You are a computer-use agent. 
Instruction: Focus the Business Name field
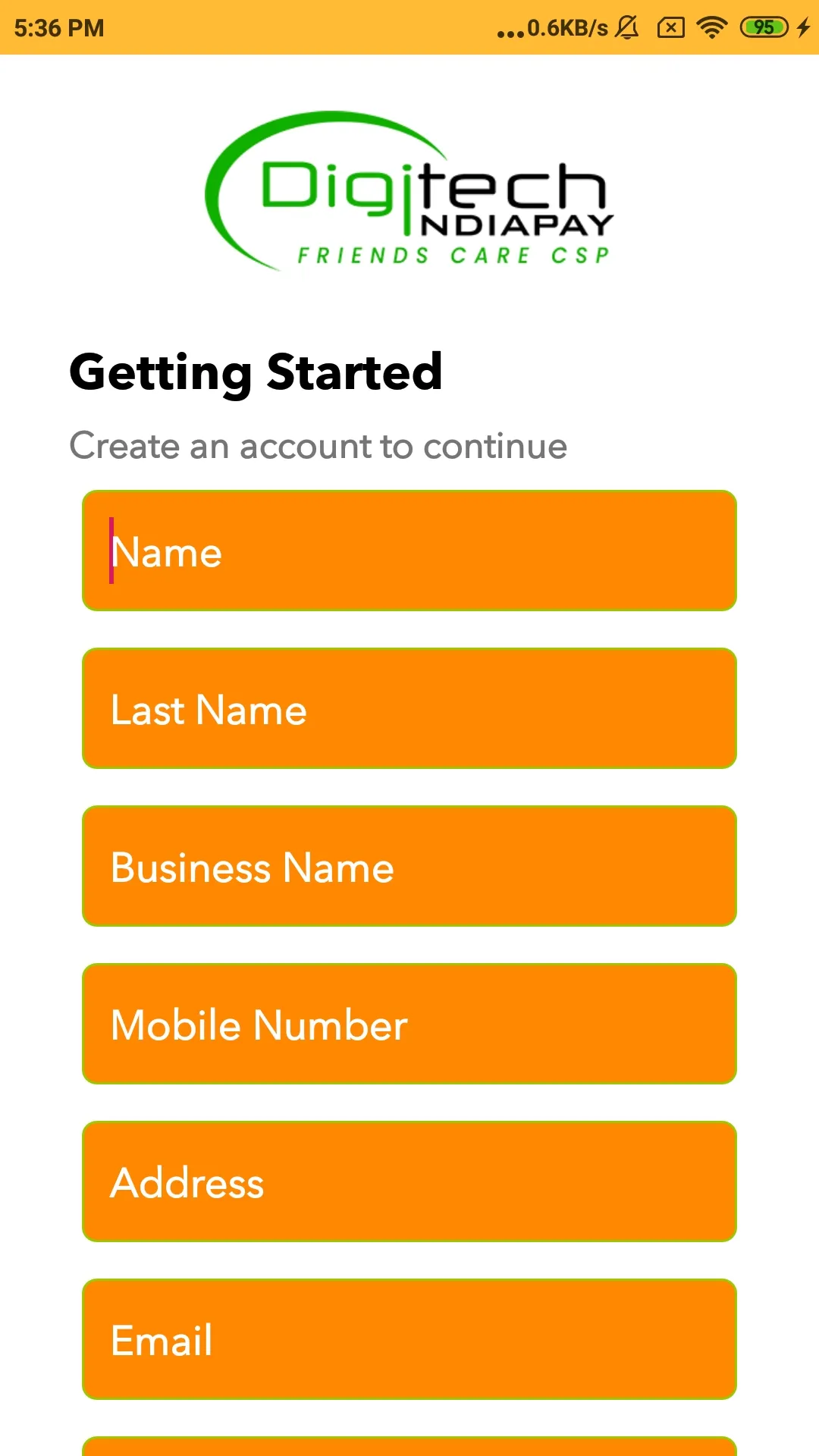tap(409, 866)
